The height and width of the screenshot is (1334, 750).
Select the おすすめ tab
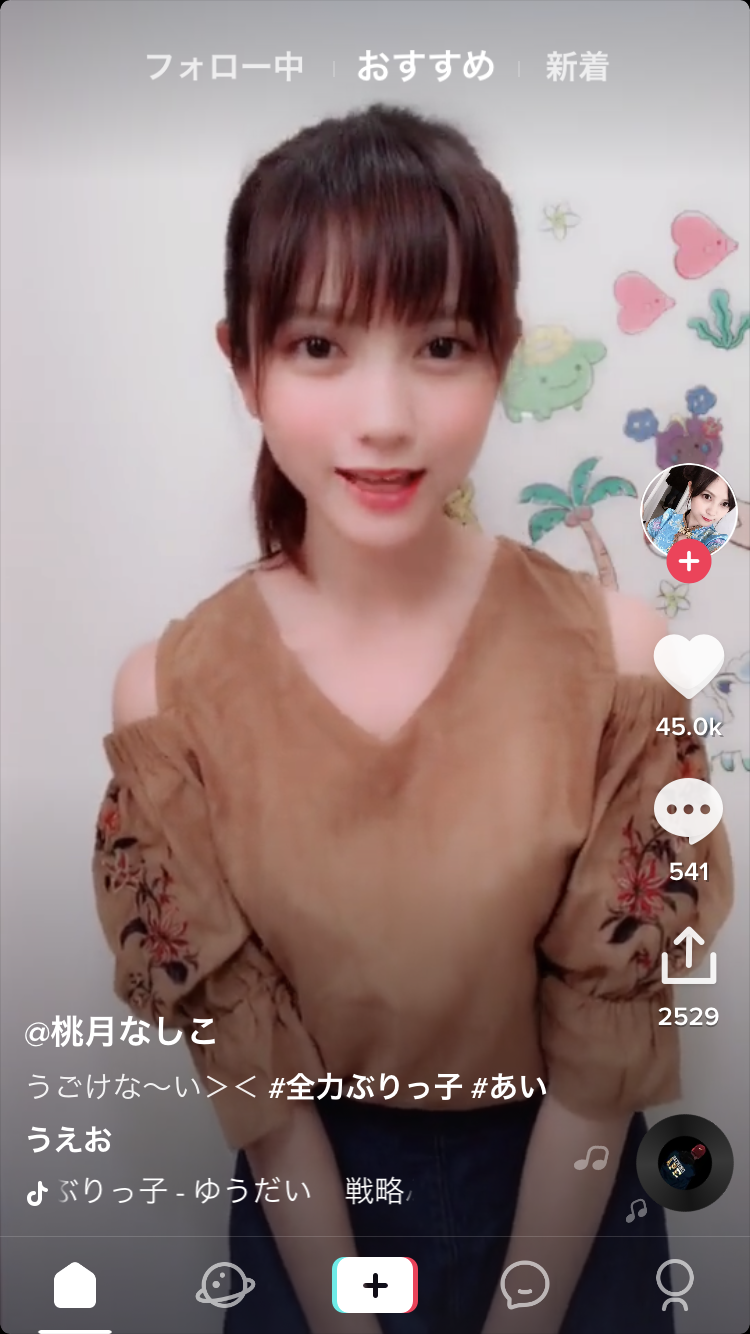tap(426, 67)
